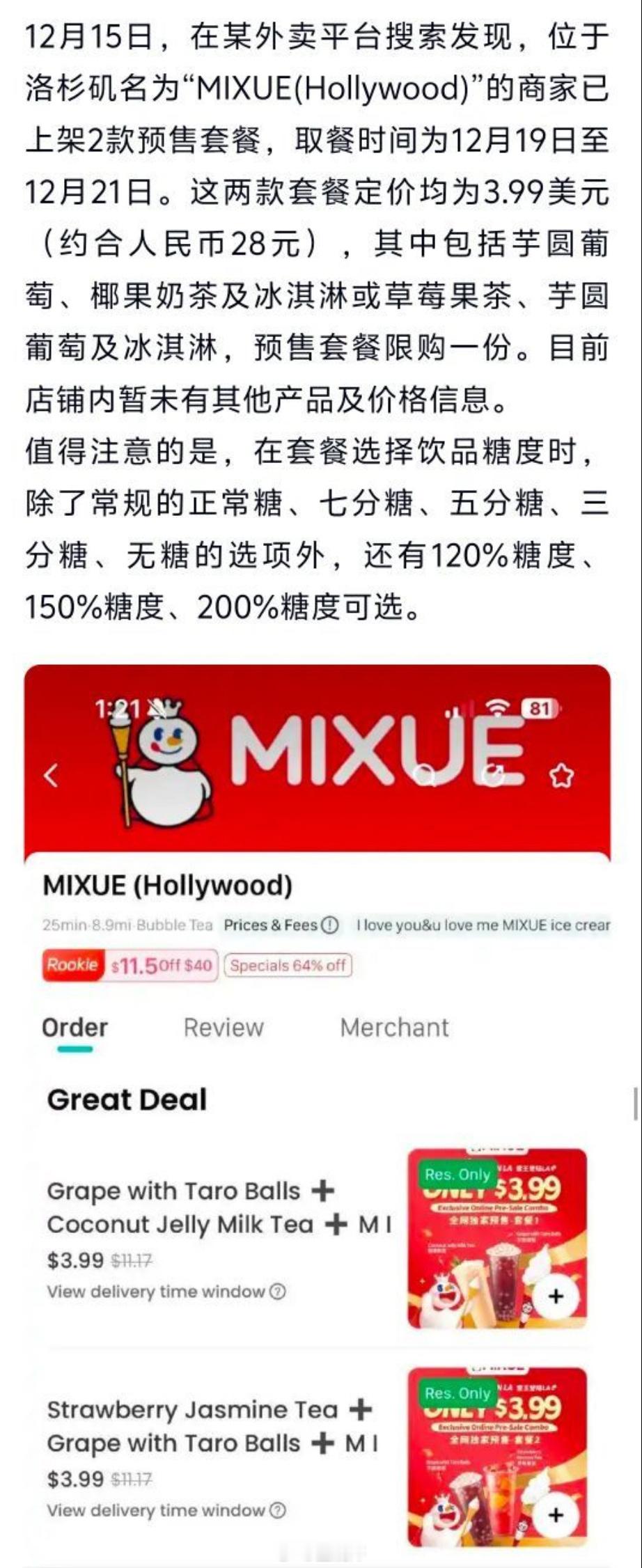This screenshot has height=1568, width=642.
Task: Tap the Rookie $11.5 Off $40 coupon
Action: (129, 966)
